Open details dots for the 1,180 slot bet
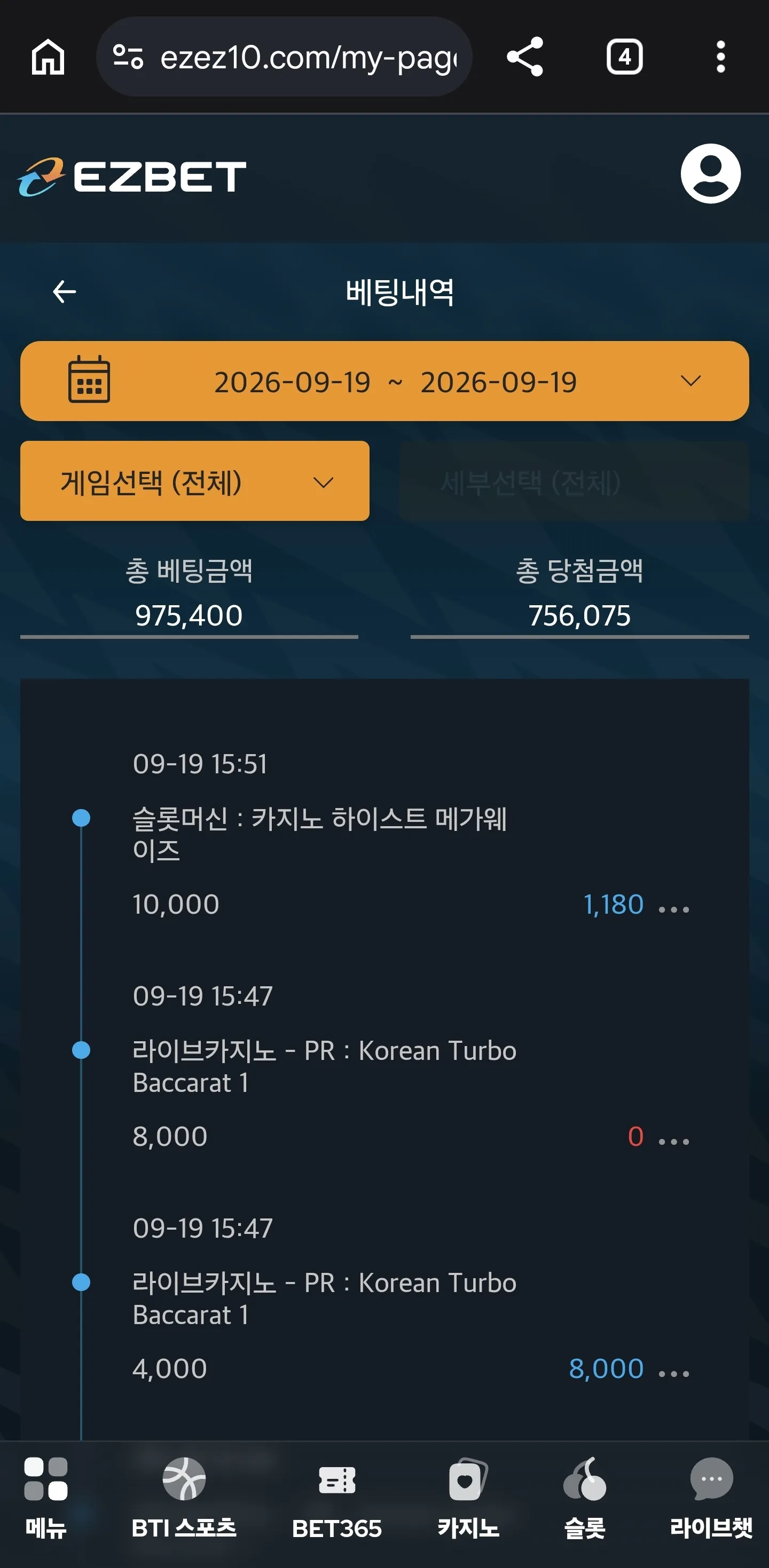 [x=673, y=909]
